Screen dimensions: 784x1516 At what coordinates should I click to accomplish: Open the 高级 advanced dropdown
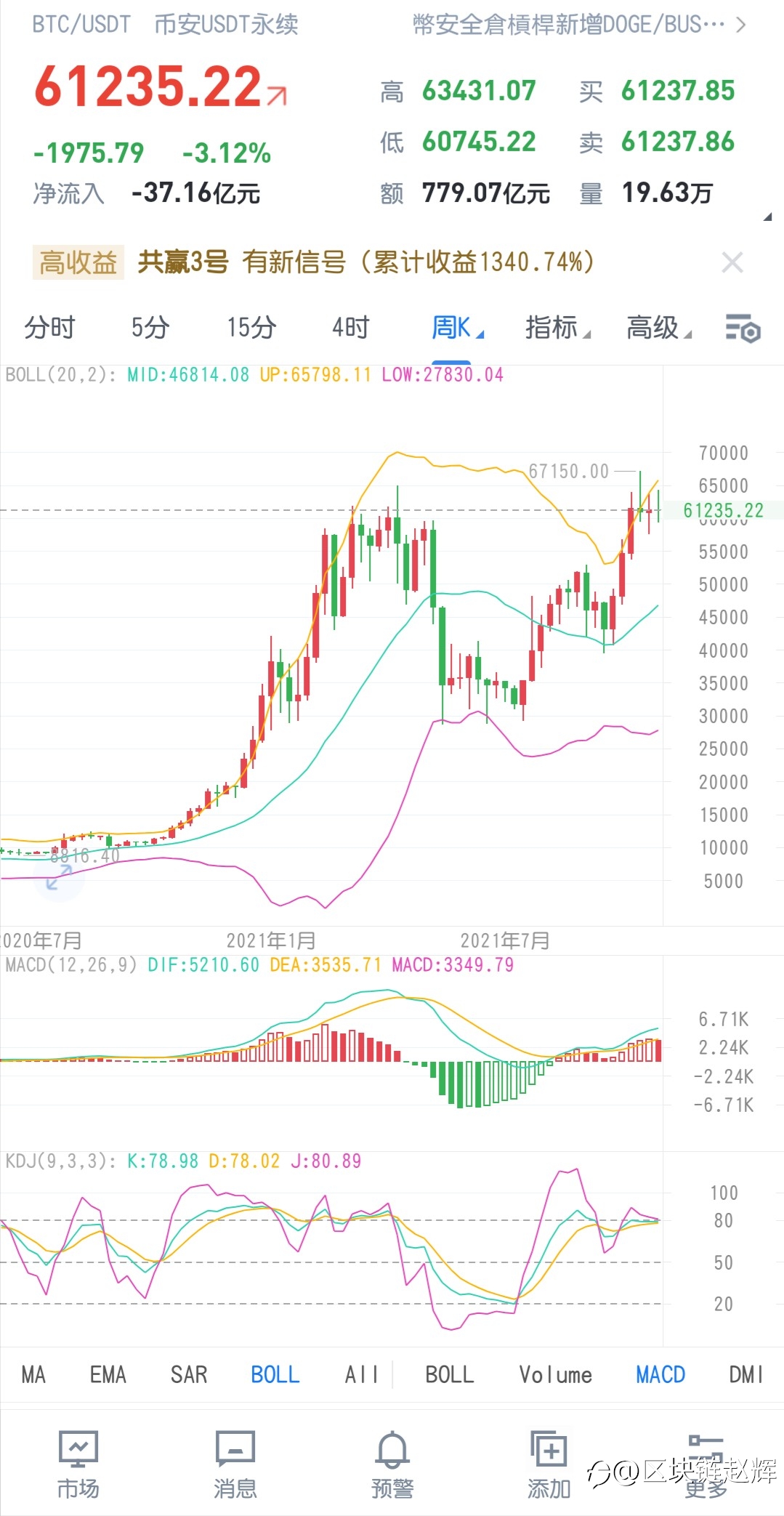point(659,328)
